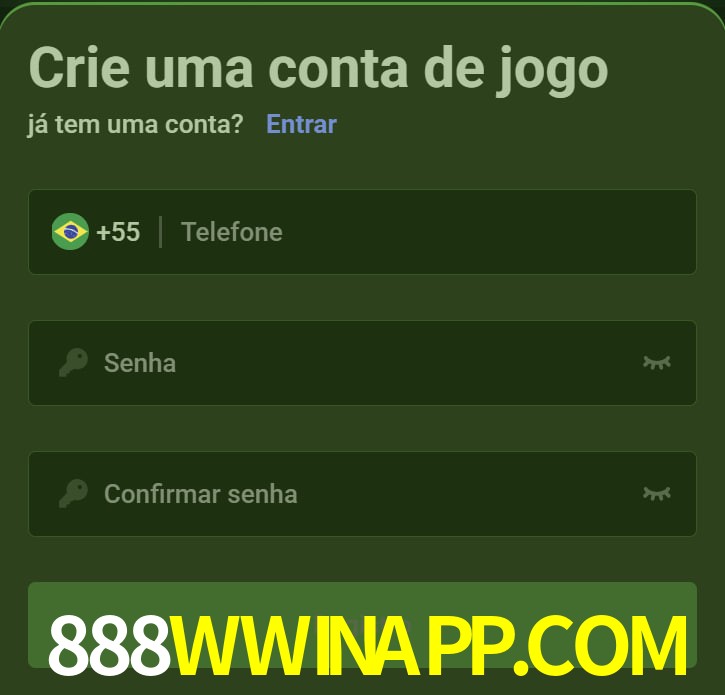Reveal the Confirmar senha password text
Image resolution: width=725 pixels, height=695 pixels.
pos(656,493)
